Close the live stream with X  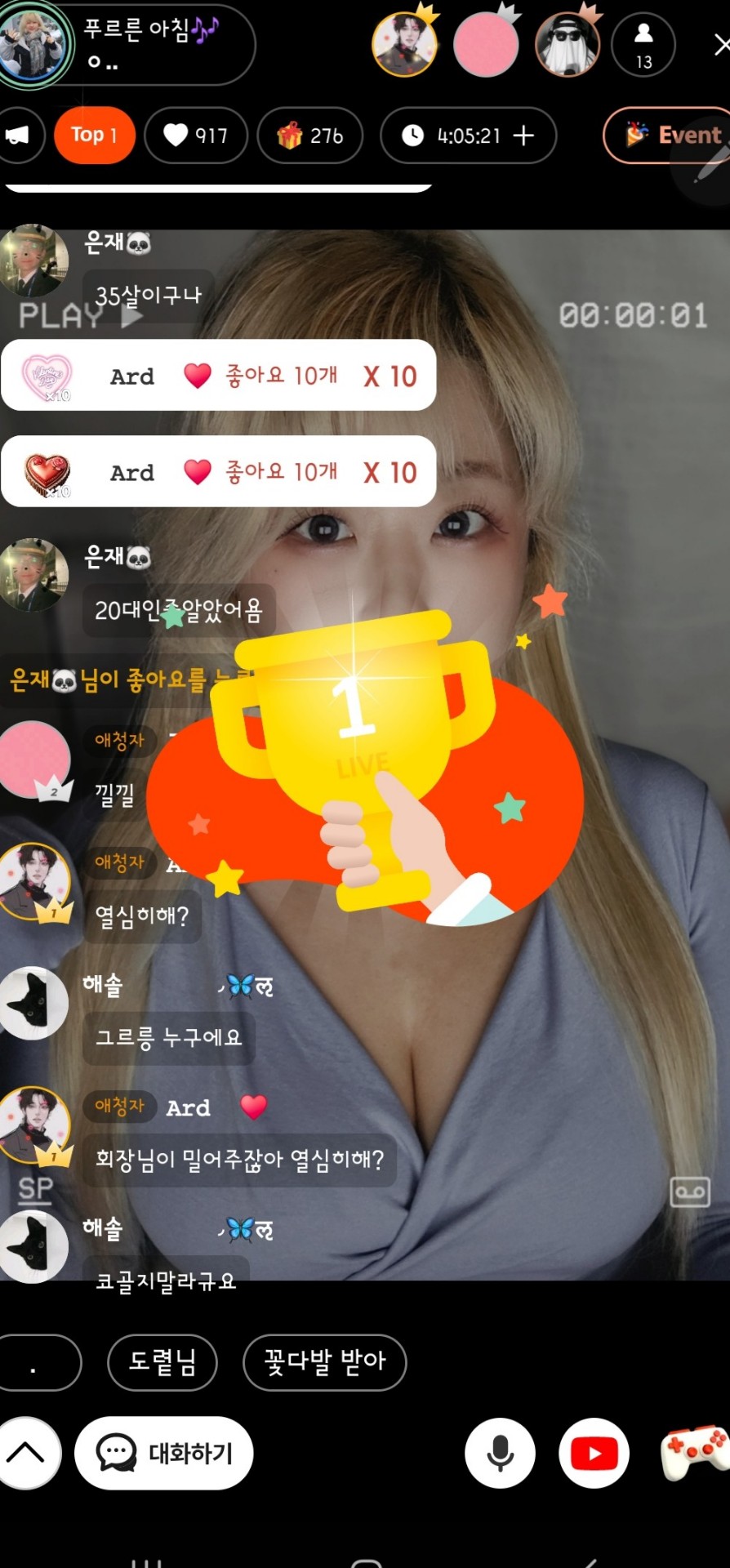pos(720,45)
